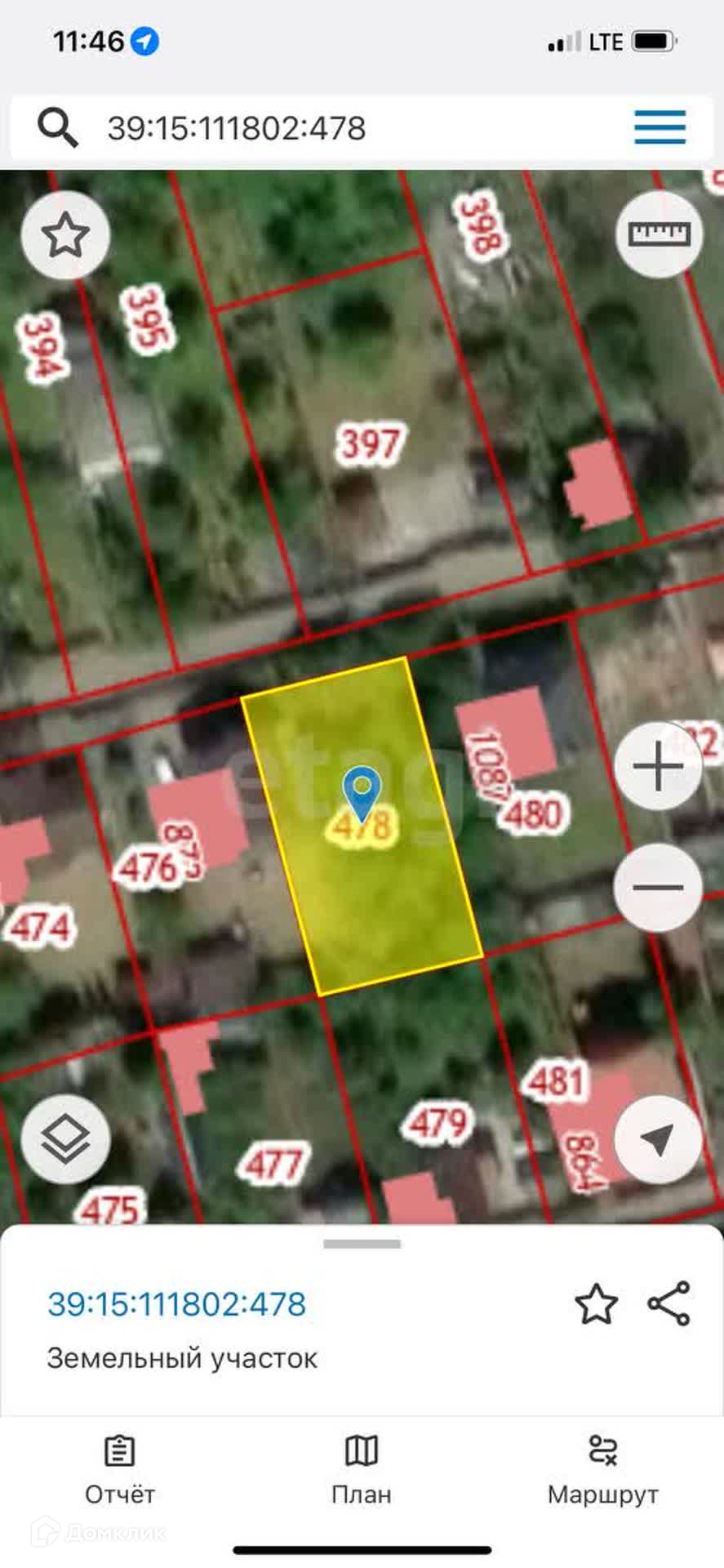
Task: Zoom in on the map
Action: 658,766
